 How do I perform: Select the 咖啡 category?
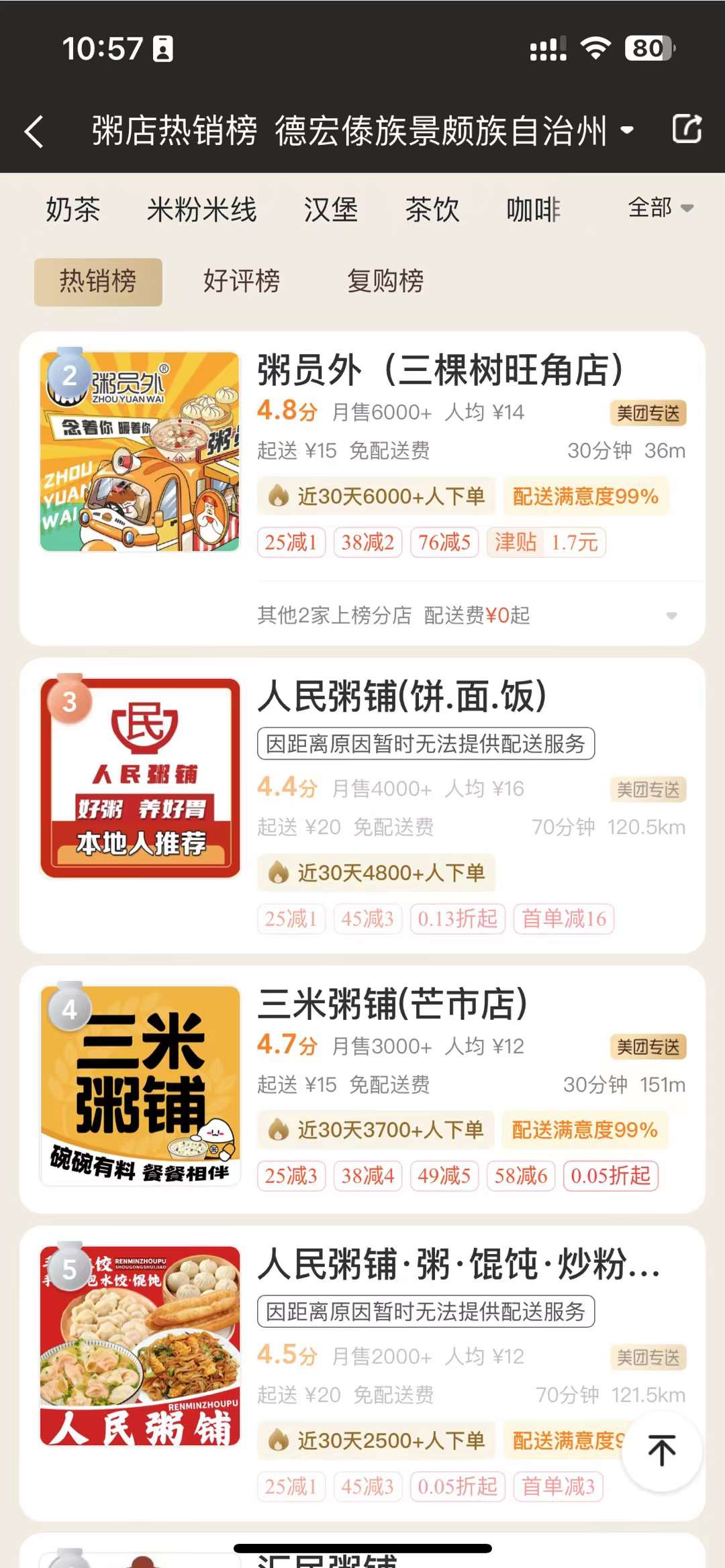pyautogui.click(x=533, y=209)
